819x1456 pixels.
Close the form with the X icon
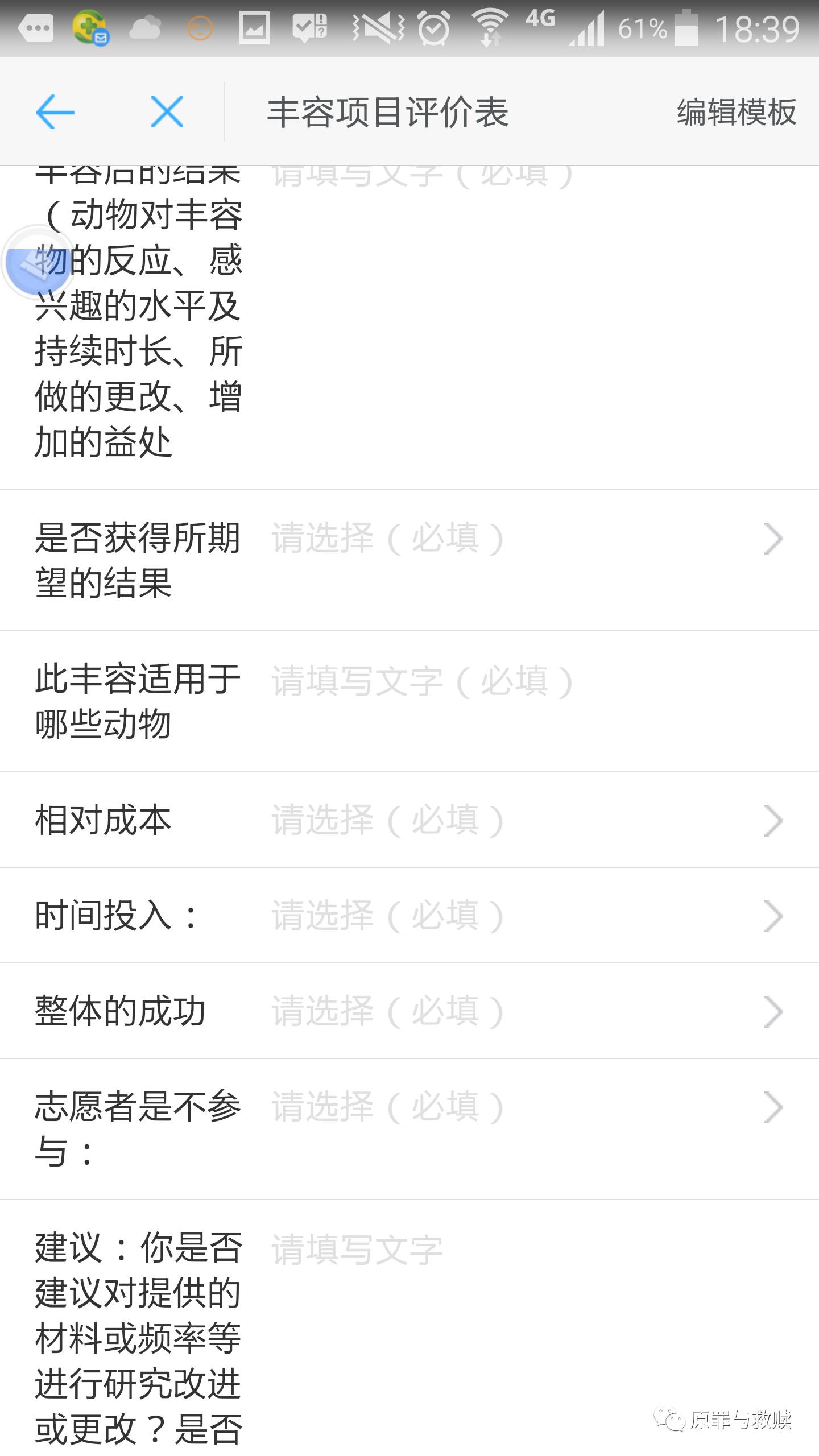click(167, 111)
